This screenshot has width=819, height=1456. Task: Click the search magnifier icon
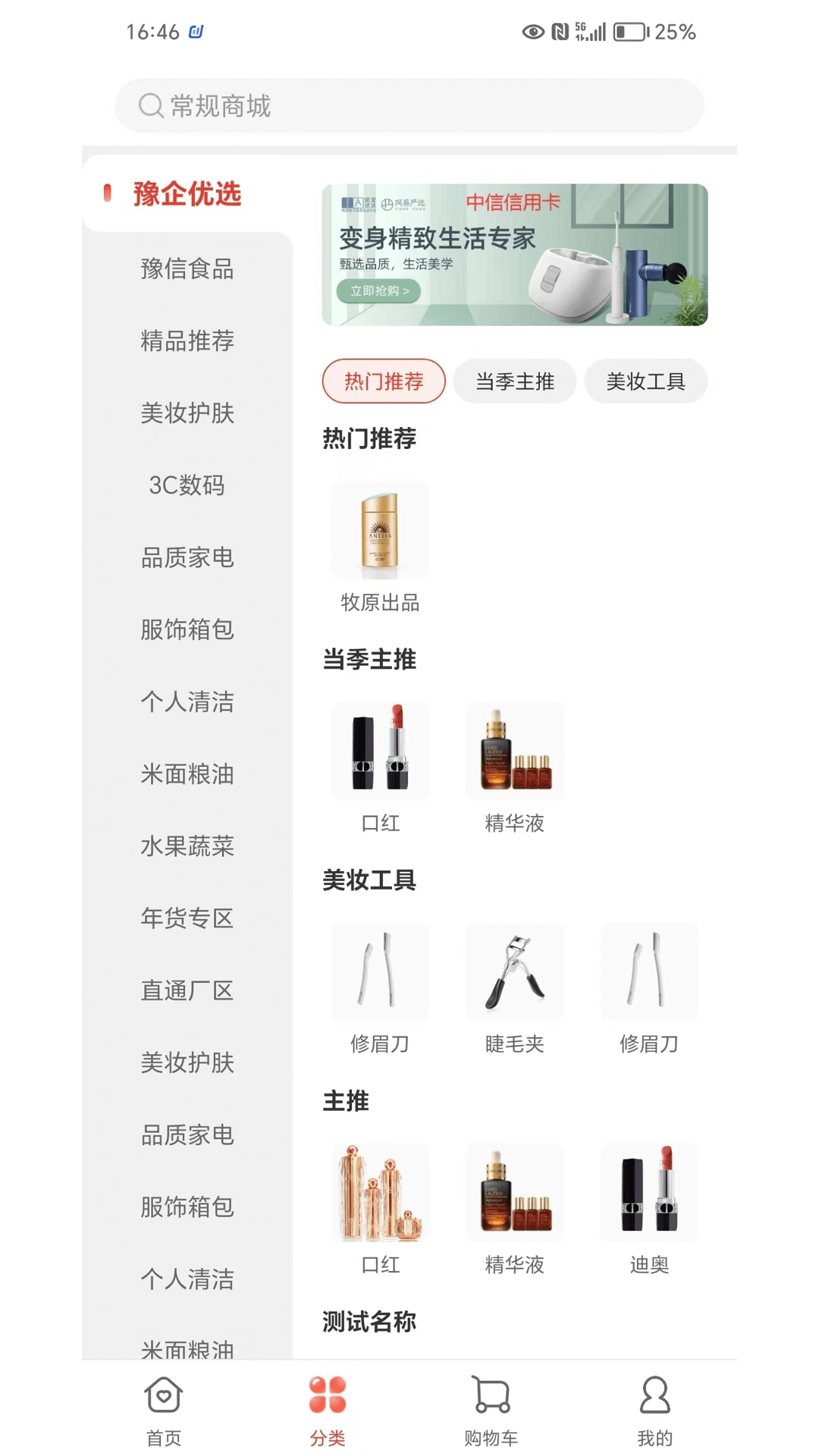[150, 106]
